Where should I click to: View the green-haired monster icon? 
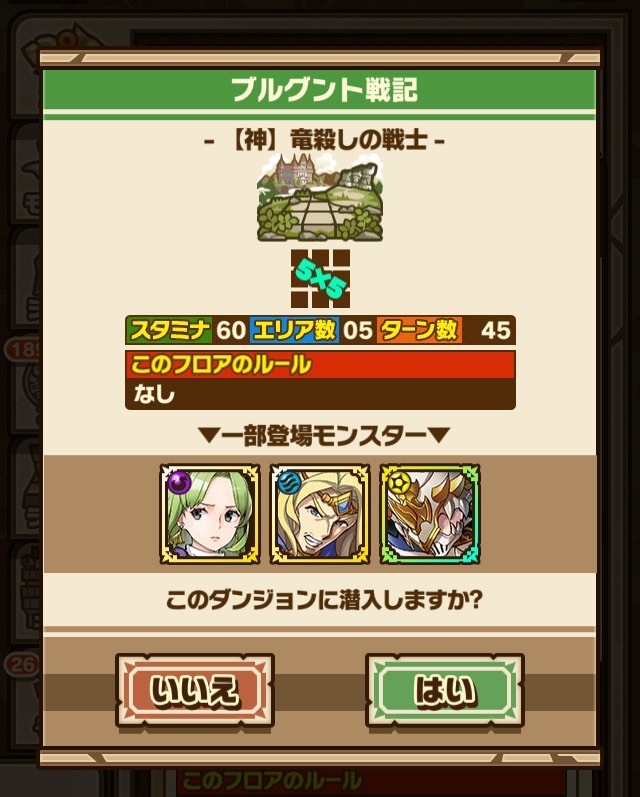click(210, 515)
